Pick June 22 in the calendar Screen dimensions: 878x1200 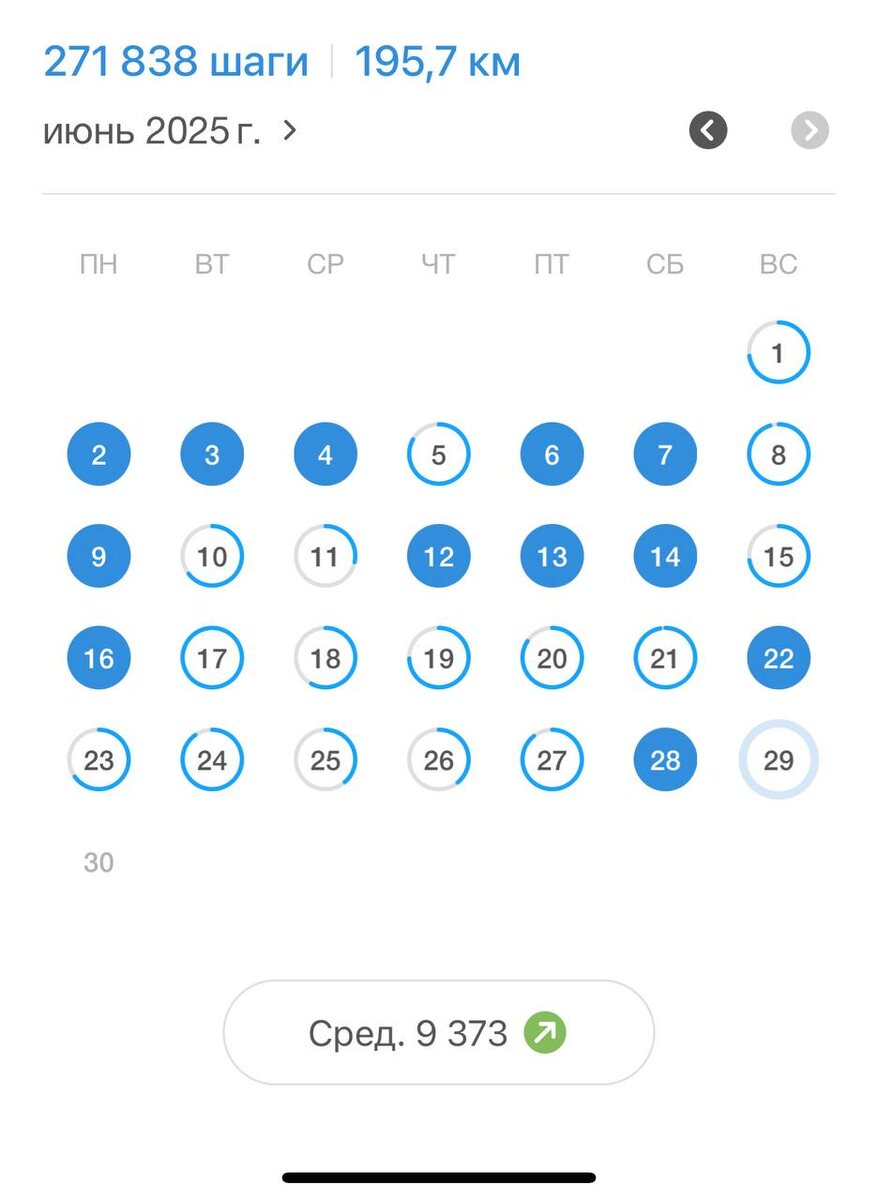pyautogui.click(x=778, y=659)
